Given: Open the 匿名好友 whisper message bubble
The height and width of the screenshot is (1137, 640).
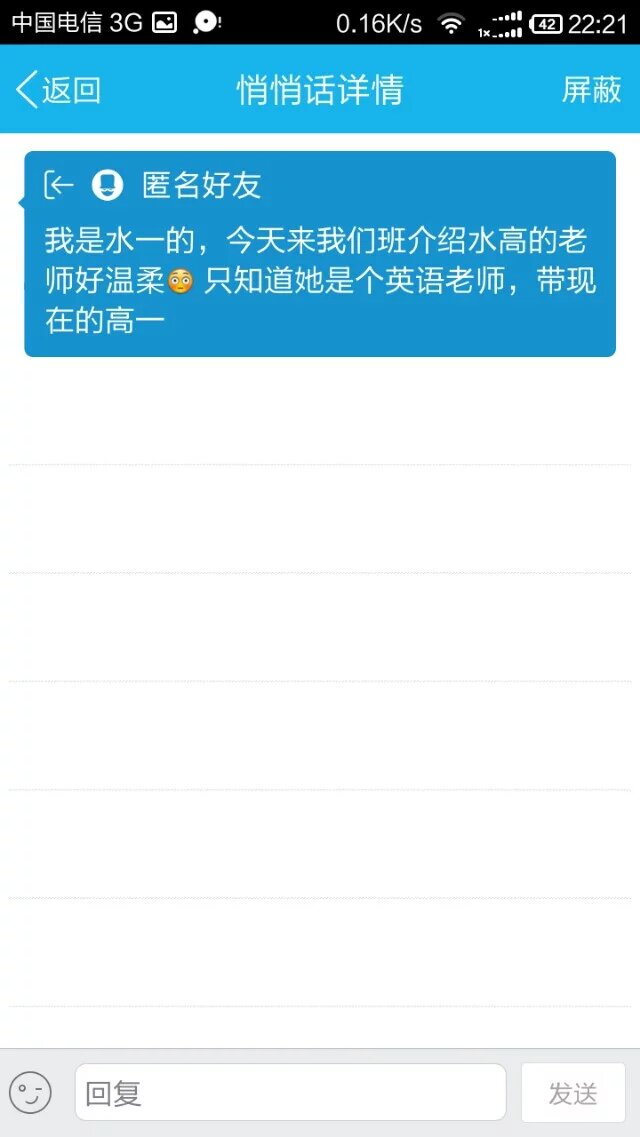Looking at the screenshot, I should [320, 254].
